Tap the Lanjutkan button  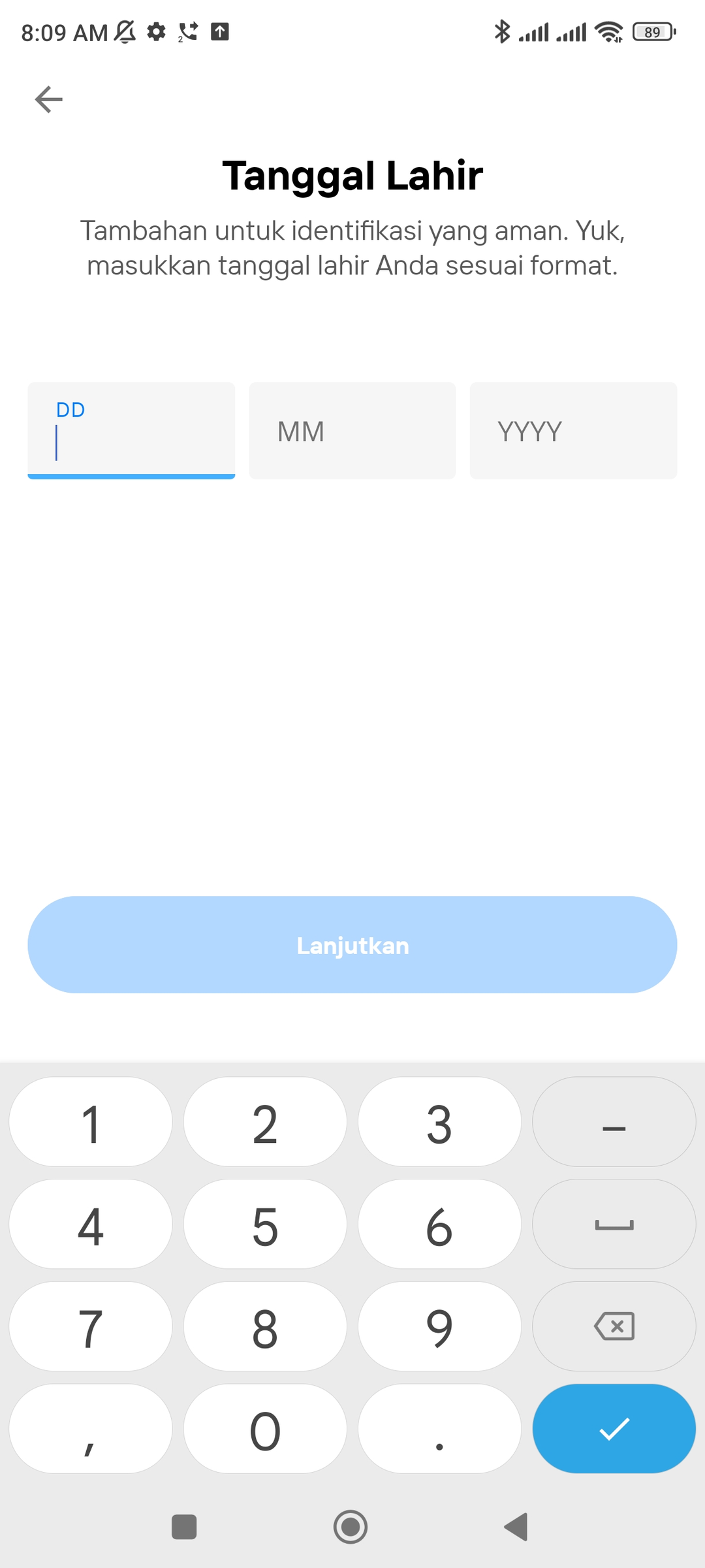[352, 945]
